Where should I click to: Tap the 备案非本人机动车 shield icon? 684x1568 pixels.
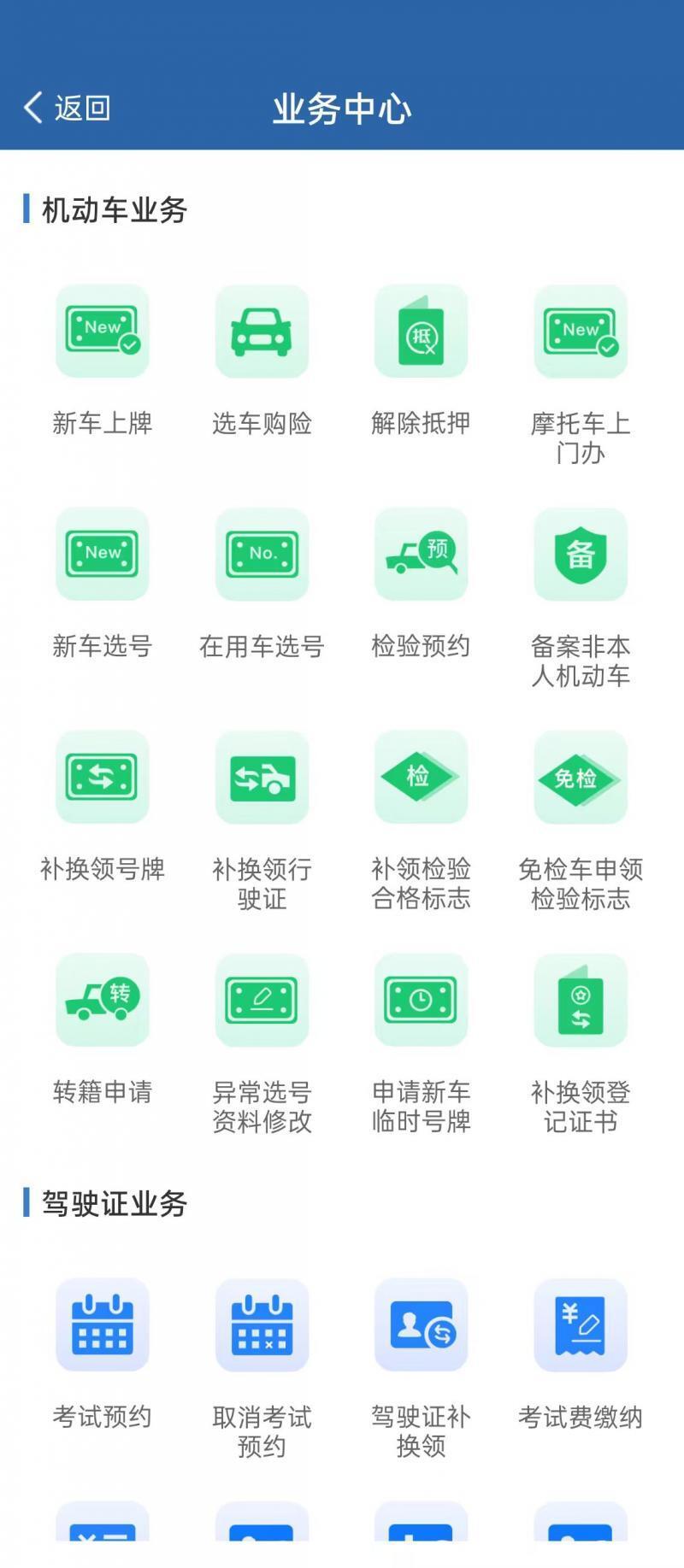click(581, 555)
